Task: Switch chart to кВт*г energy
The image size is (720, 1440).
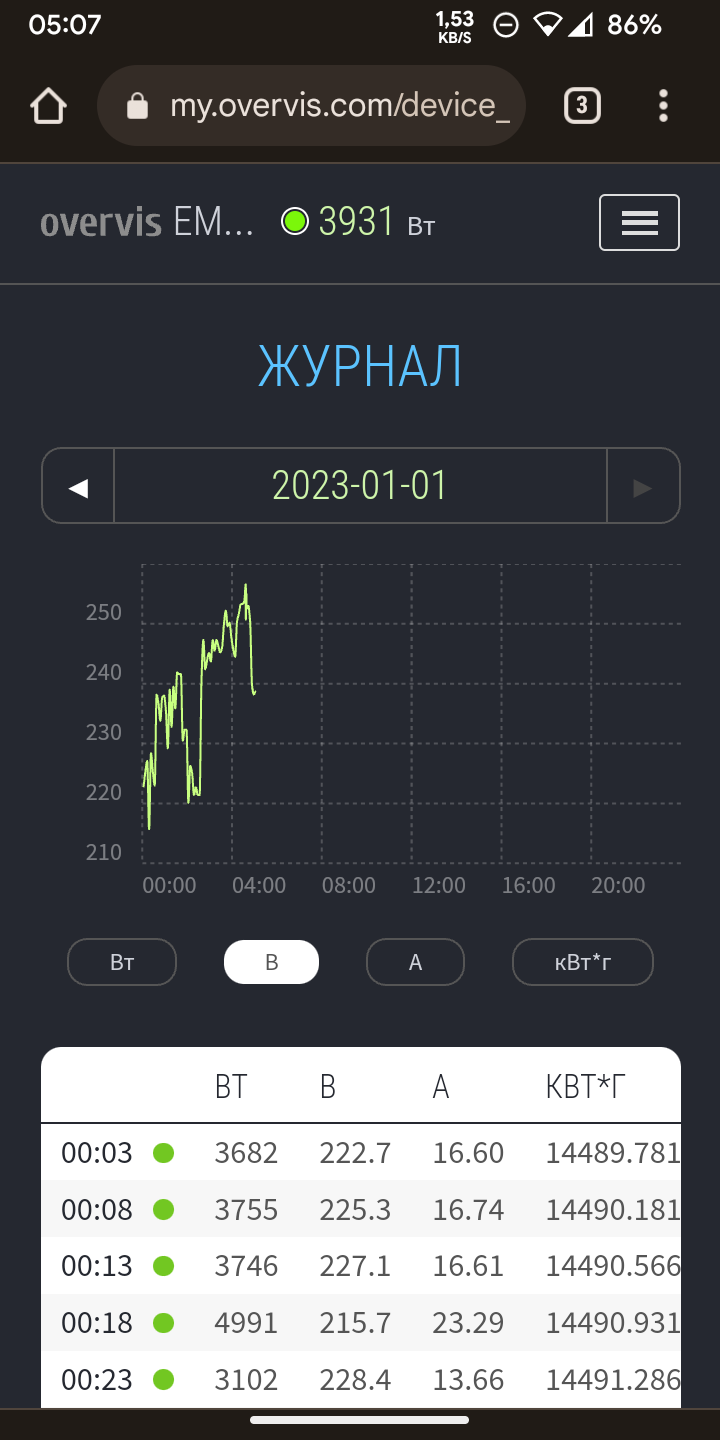Action: [583, 962]
